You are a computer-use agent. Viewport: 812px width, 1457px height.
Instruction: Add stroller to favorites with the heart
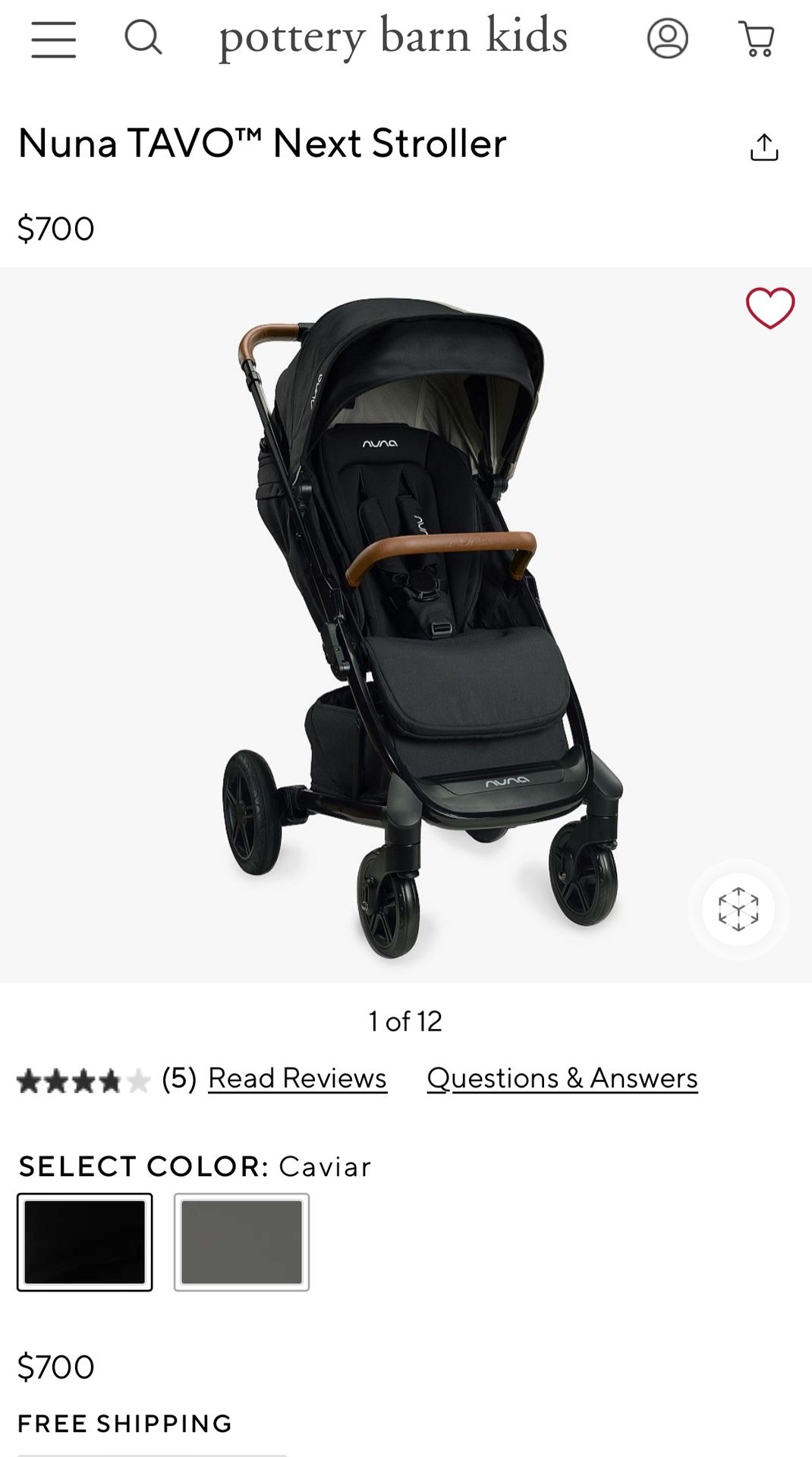(770, 308)
